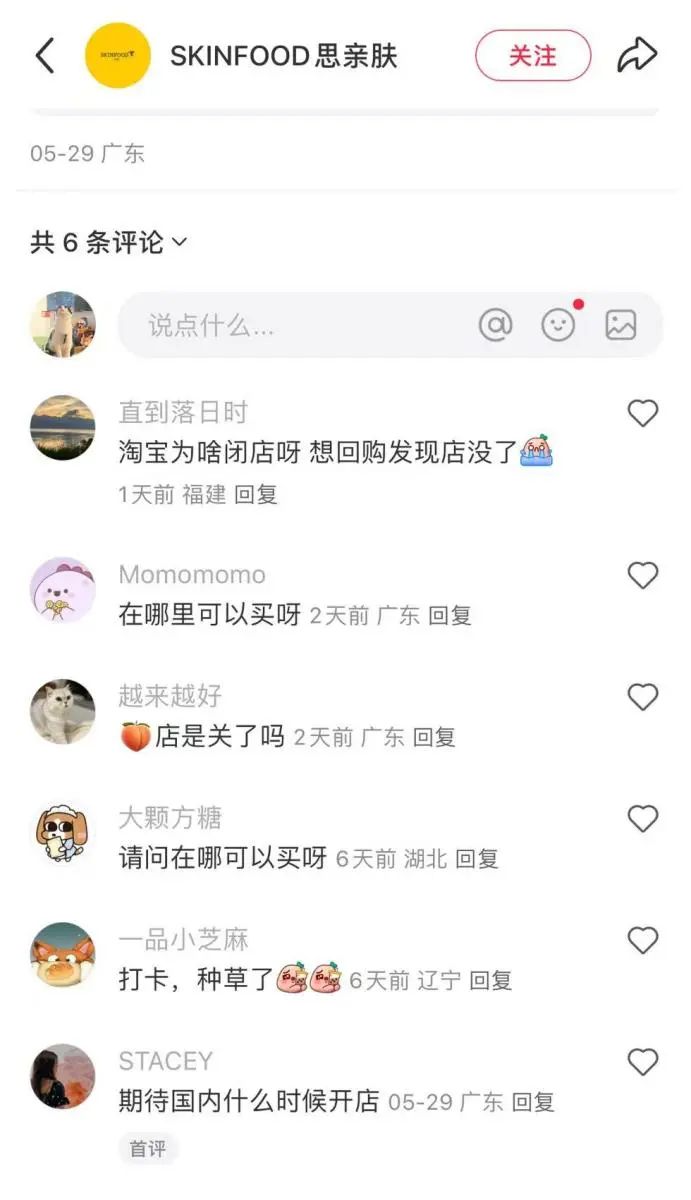Go back using the top-left arrow
The image size is (691, 1200).
tap(45, 56)
